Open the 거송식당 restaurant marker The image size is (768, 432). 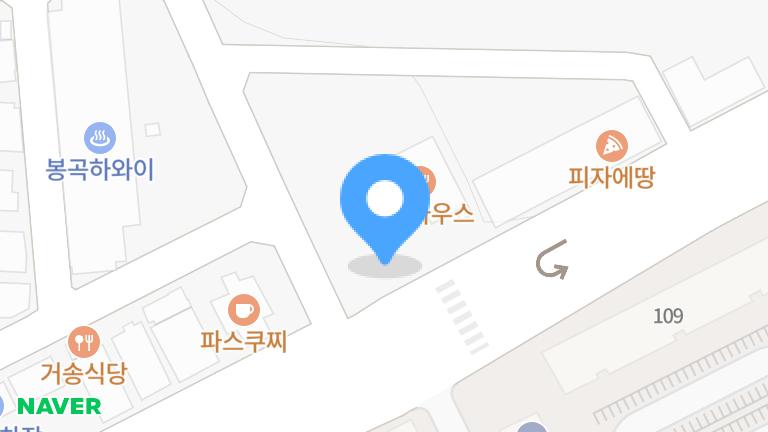tap(84, 342)
